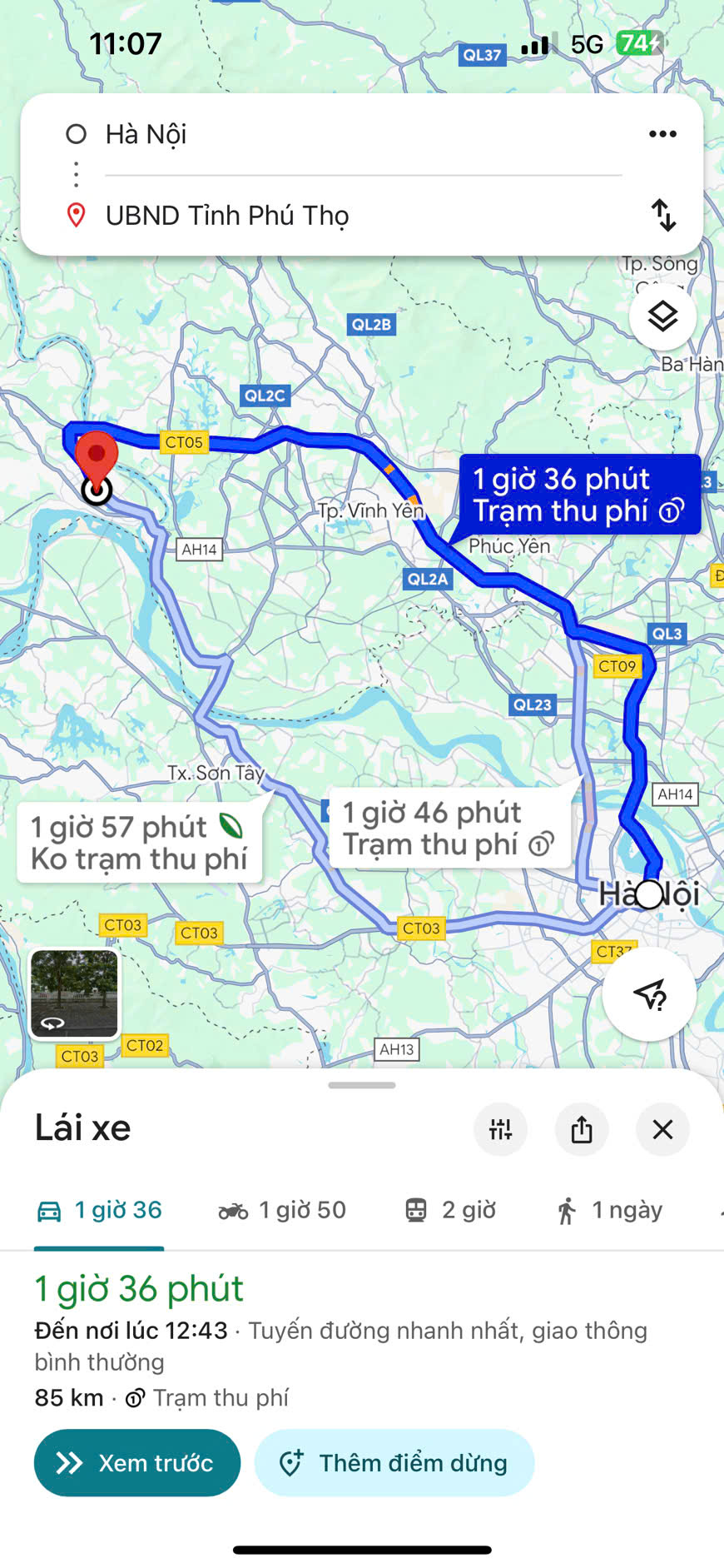Open the three-dot overflow menu
This screenshot has height=1568, width=724.
[662, 134]
